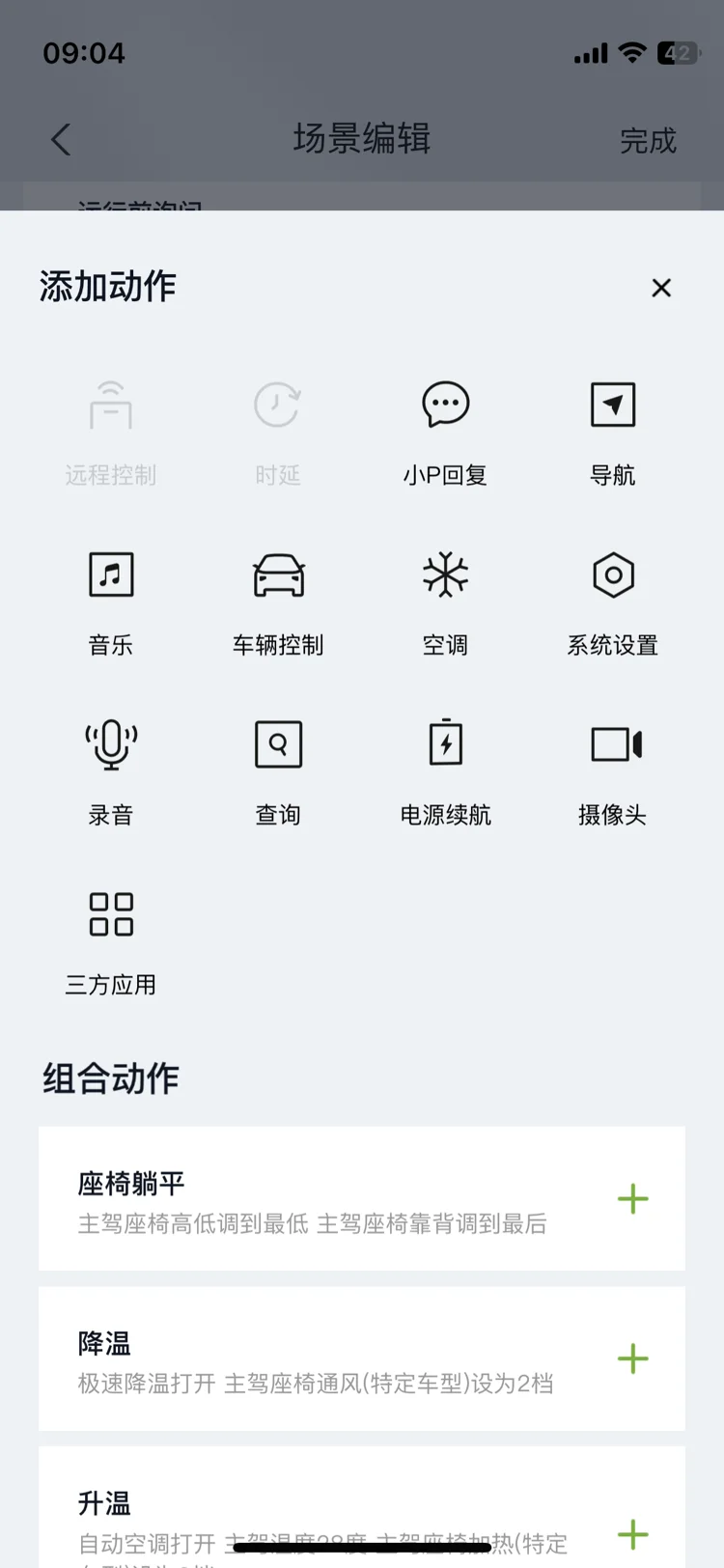
Task: Select the 小P回复 action
Action: coord(445,434)
